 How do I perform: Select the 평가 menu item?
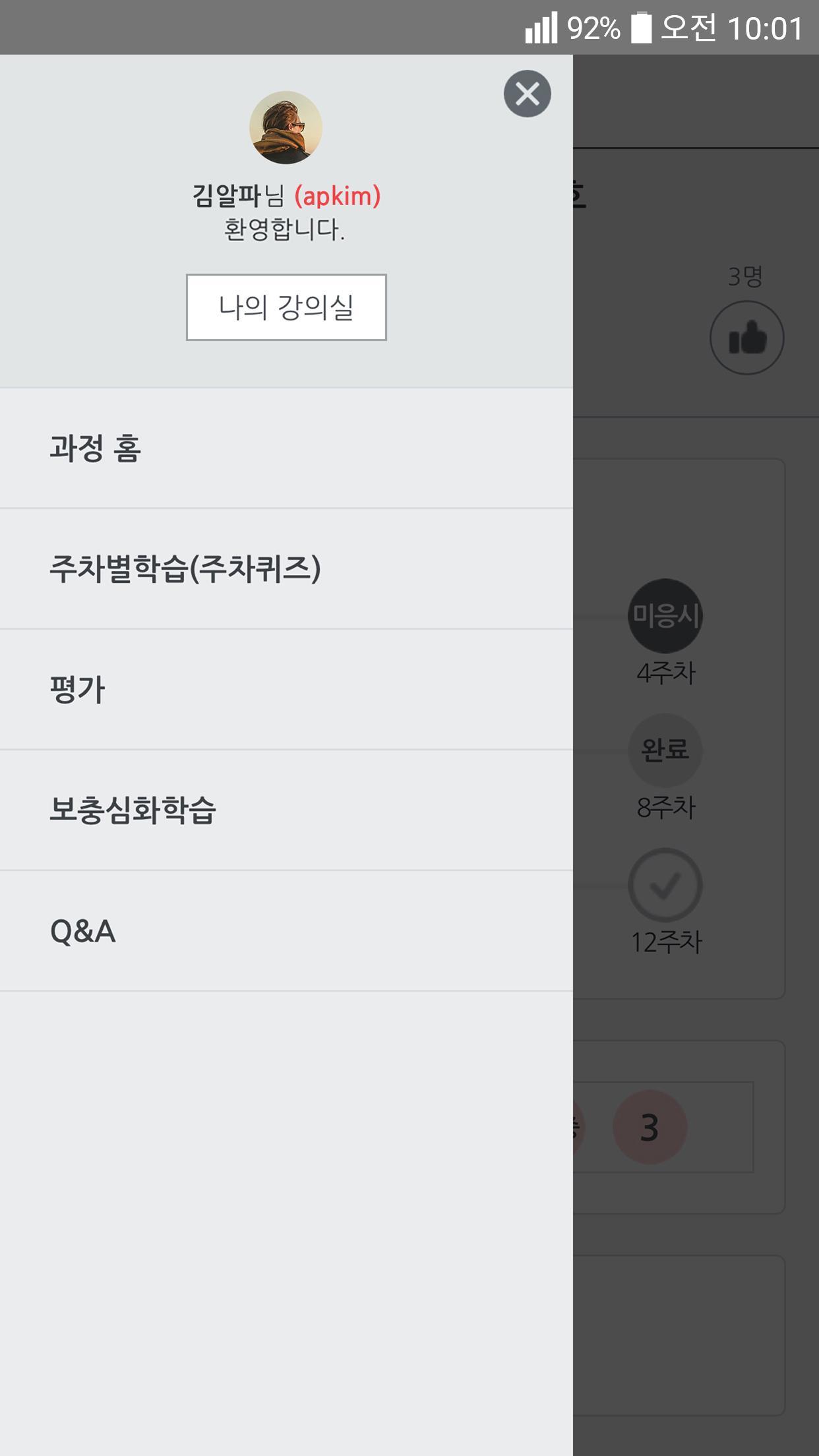click(286, 690)
